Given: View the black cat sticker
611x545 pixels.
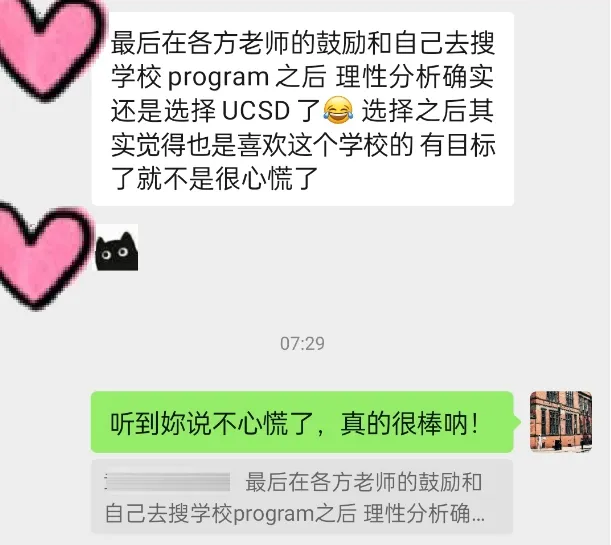Looking at the screenshot, I should [x=115, y=252].
